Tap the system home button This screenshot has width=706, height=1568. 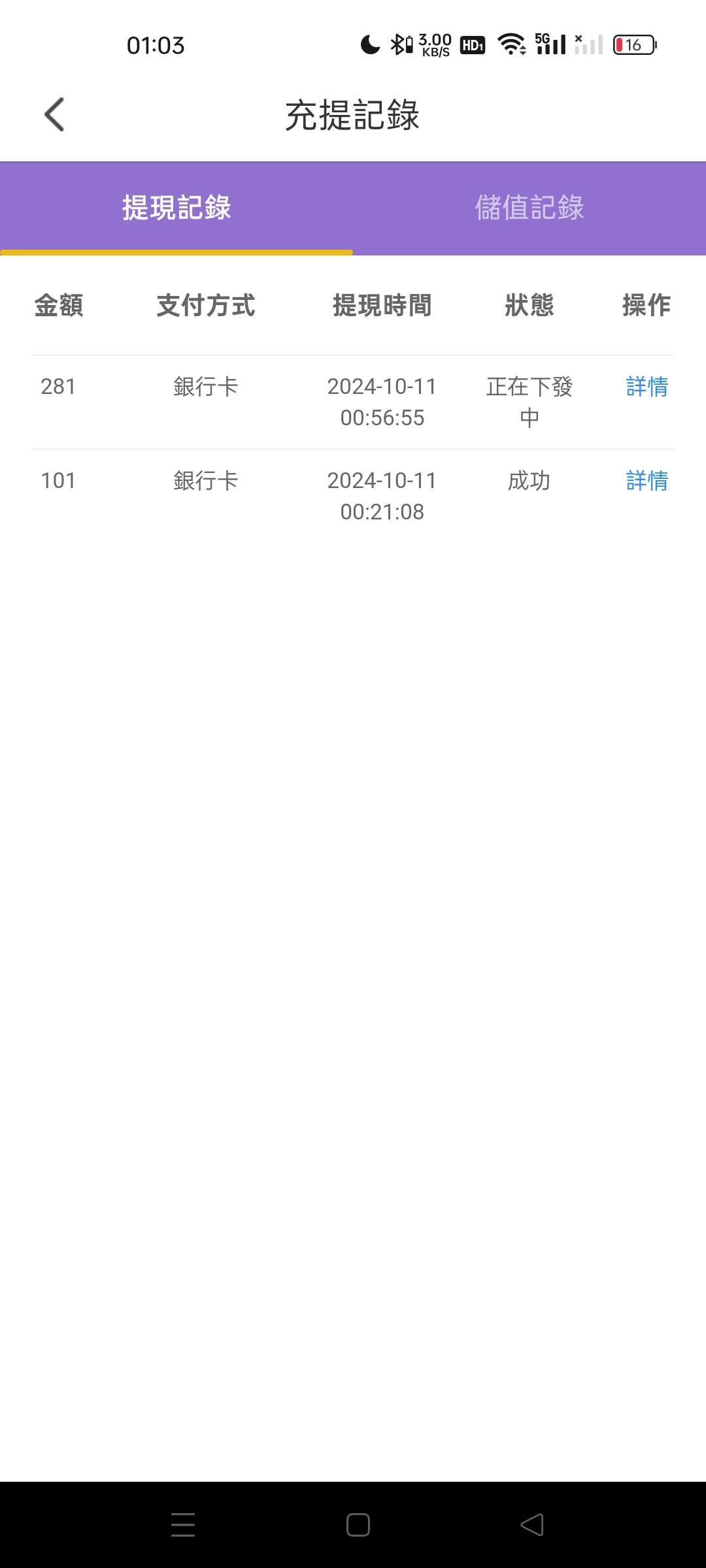[358, 1525]
